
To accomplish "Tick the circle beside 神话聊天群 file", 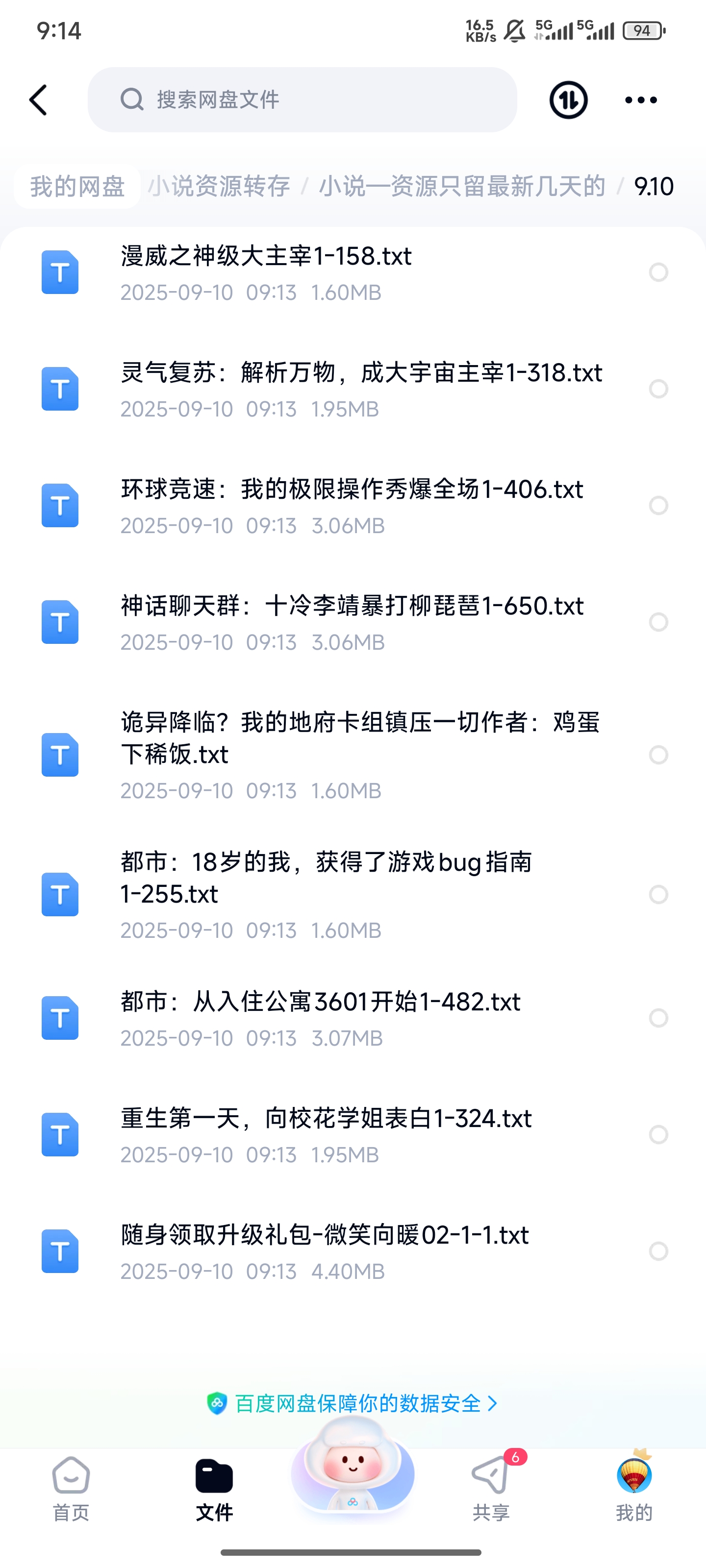I will tap(658, 622).
